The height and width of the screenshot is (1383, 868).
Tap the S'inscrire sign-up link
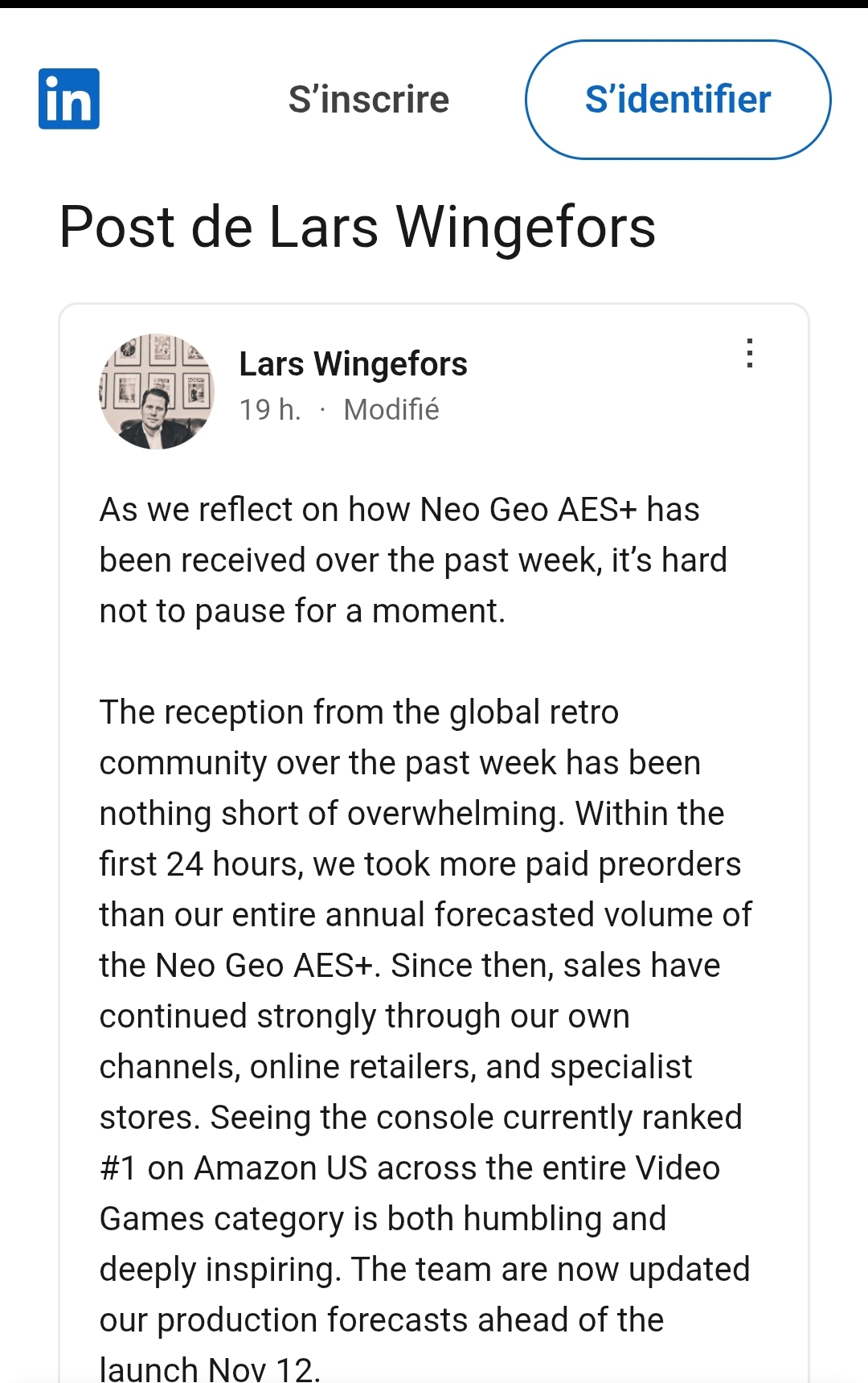369,100
